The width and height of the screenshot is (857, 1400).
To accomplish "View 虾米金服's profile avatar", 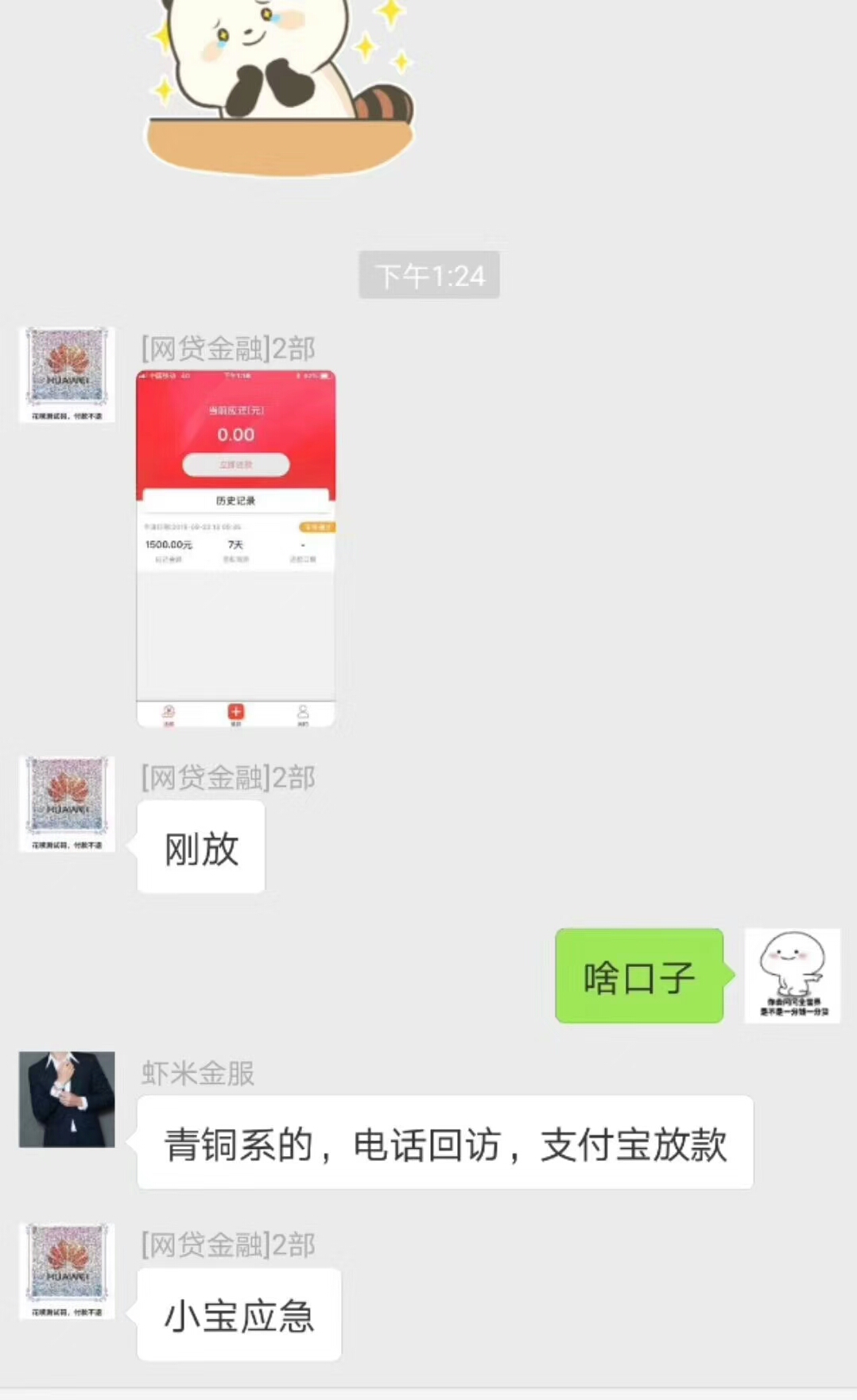I will (67, 1100).
